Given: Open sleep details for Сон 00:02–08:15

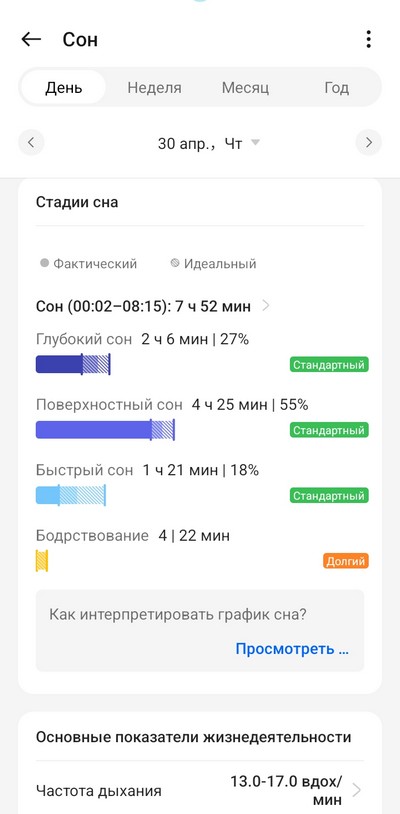Looking at the screenshot, I should pos(153,306).
